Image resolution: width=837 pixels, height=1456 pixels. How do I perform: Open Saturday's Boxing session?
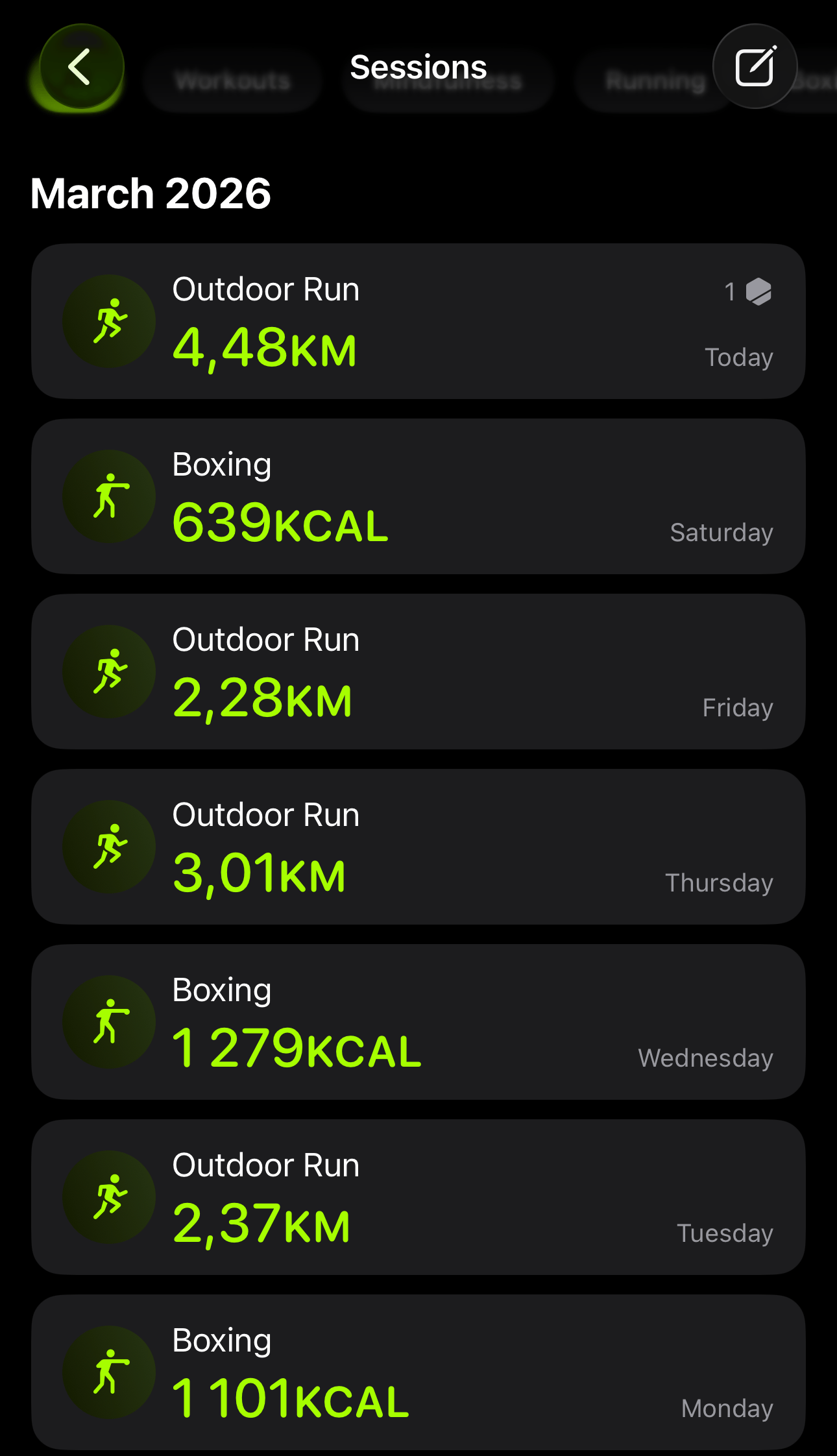coord(418,496)
